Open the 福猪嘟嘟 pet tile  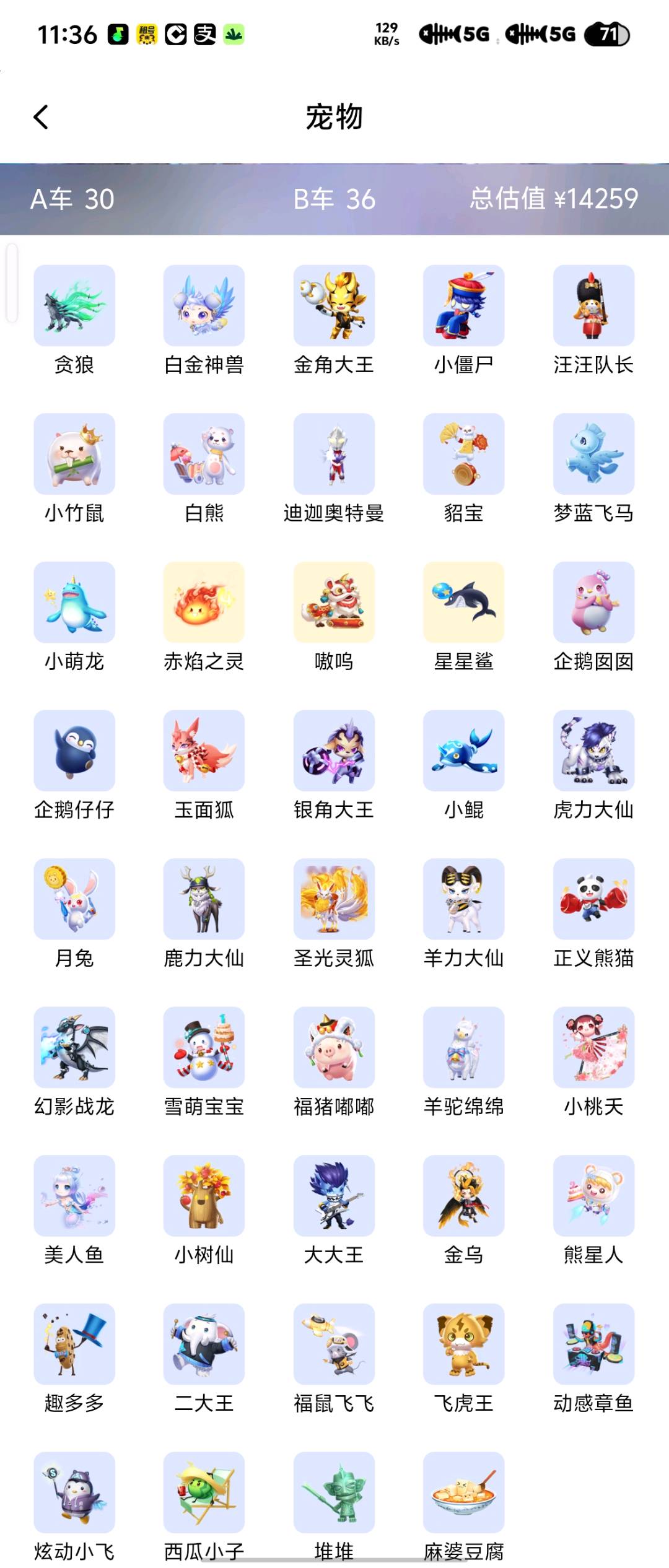[x=334, y=1047]
